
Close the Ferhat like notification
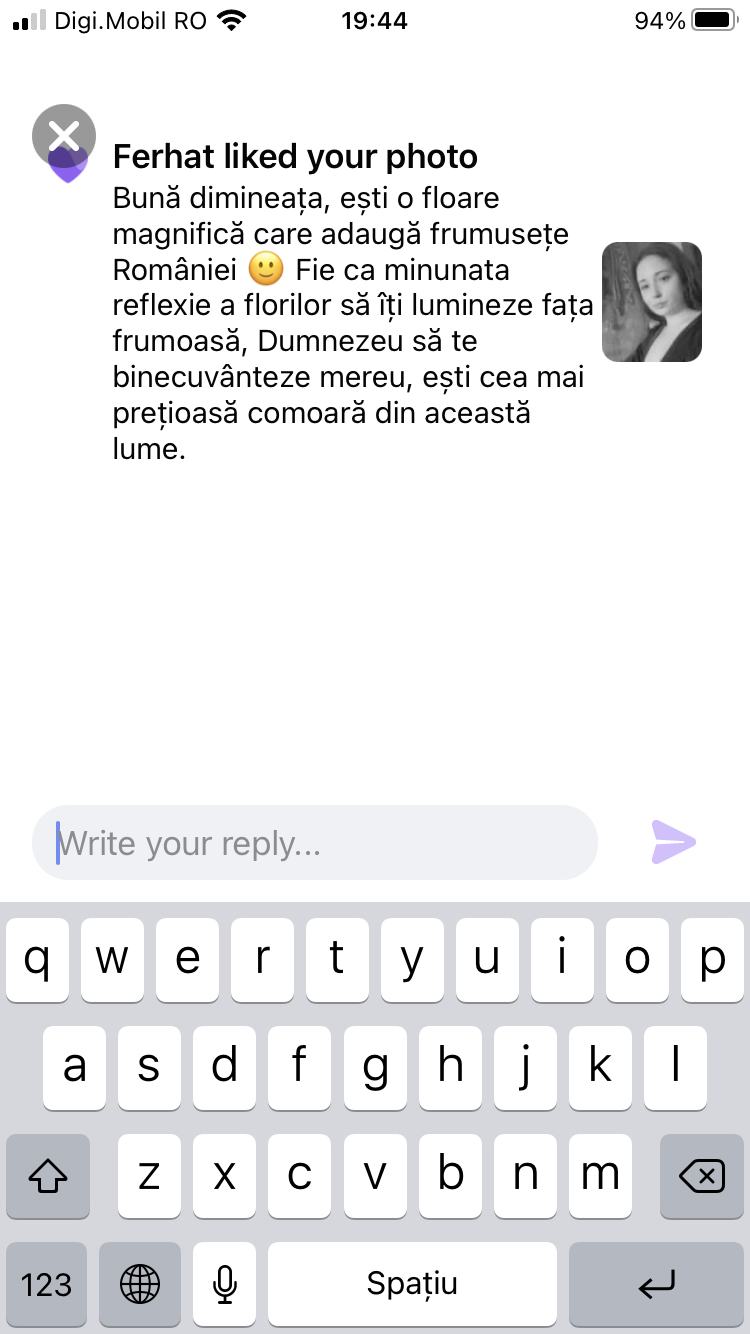[64, 135]
